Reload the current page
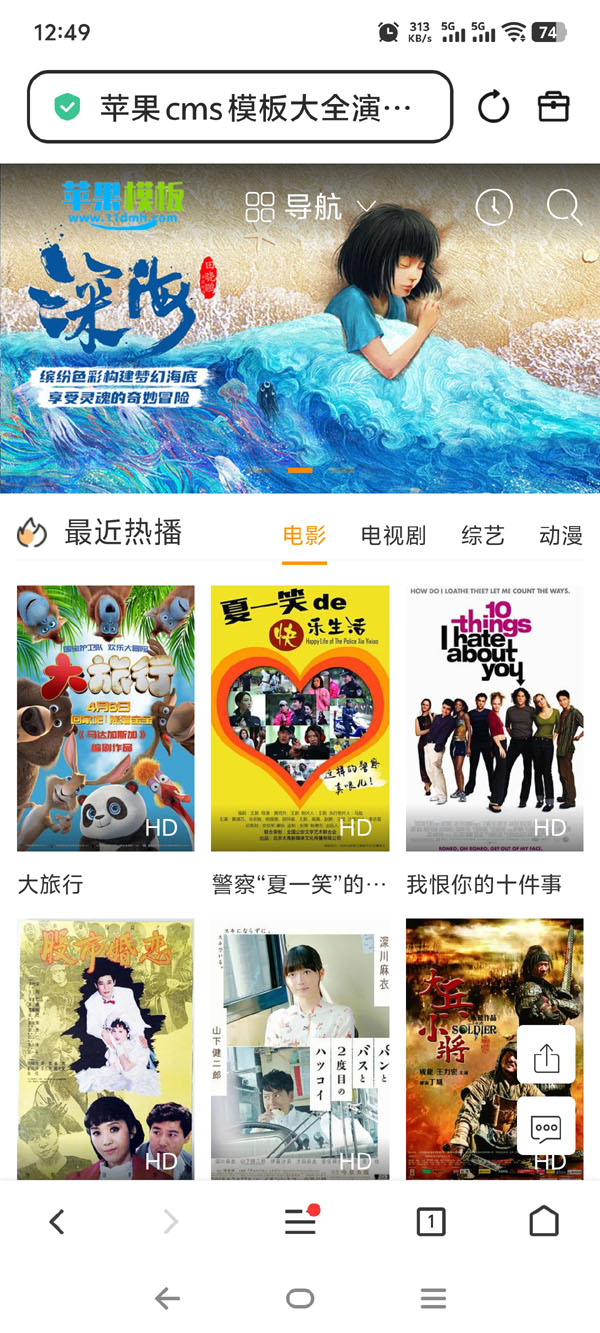This screenshot has width=600, height=1333. 493,107
